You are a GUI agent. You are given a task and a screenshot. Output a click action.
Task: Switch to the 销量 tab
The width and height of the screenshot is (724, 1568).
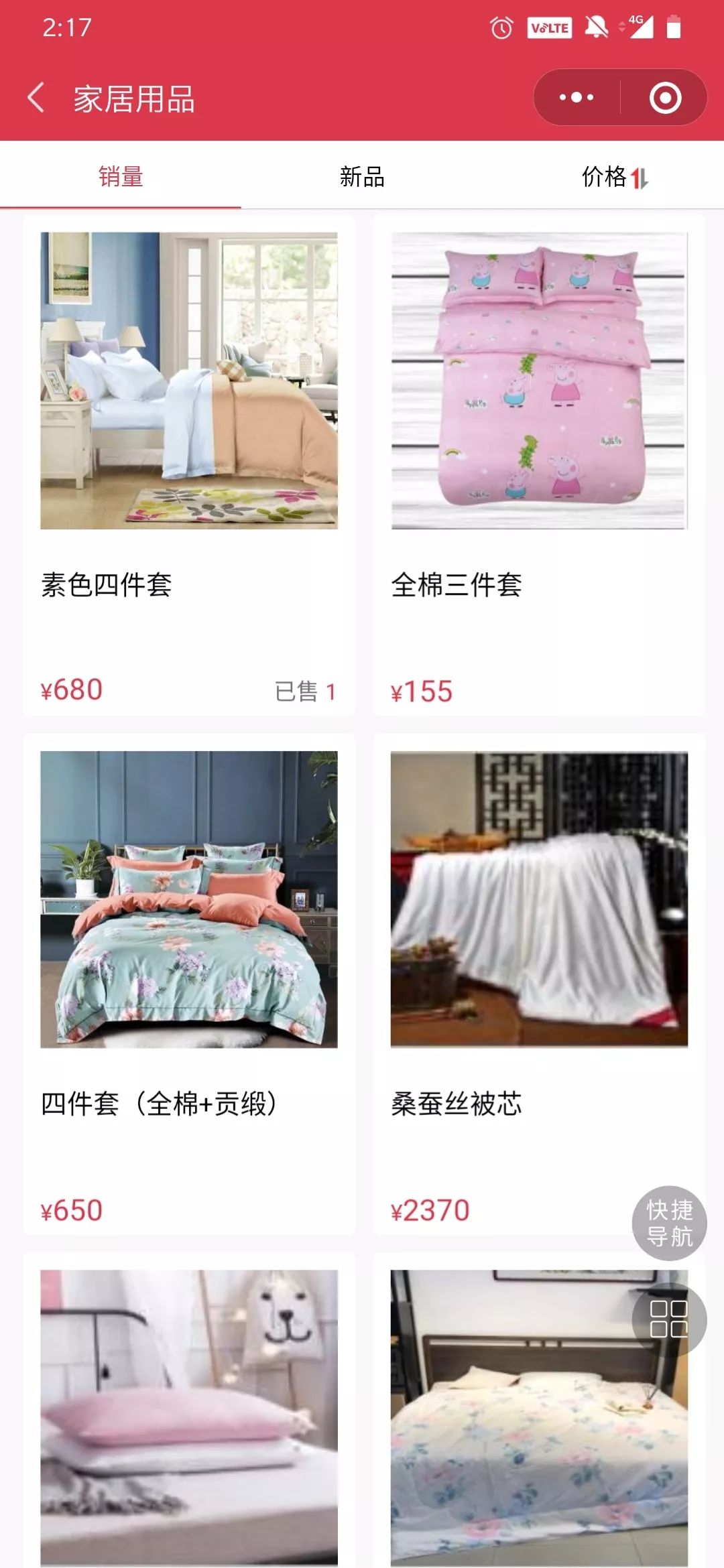pyautogui.click(x=121, y=177)
